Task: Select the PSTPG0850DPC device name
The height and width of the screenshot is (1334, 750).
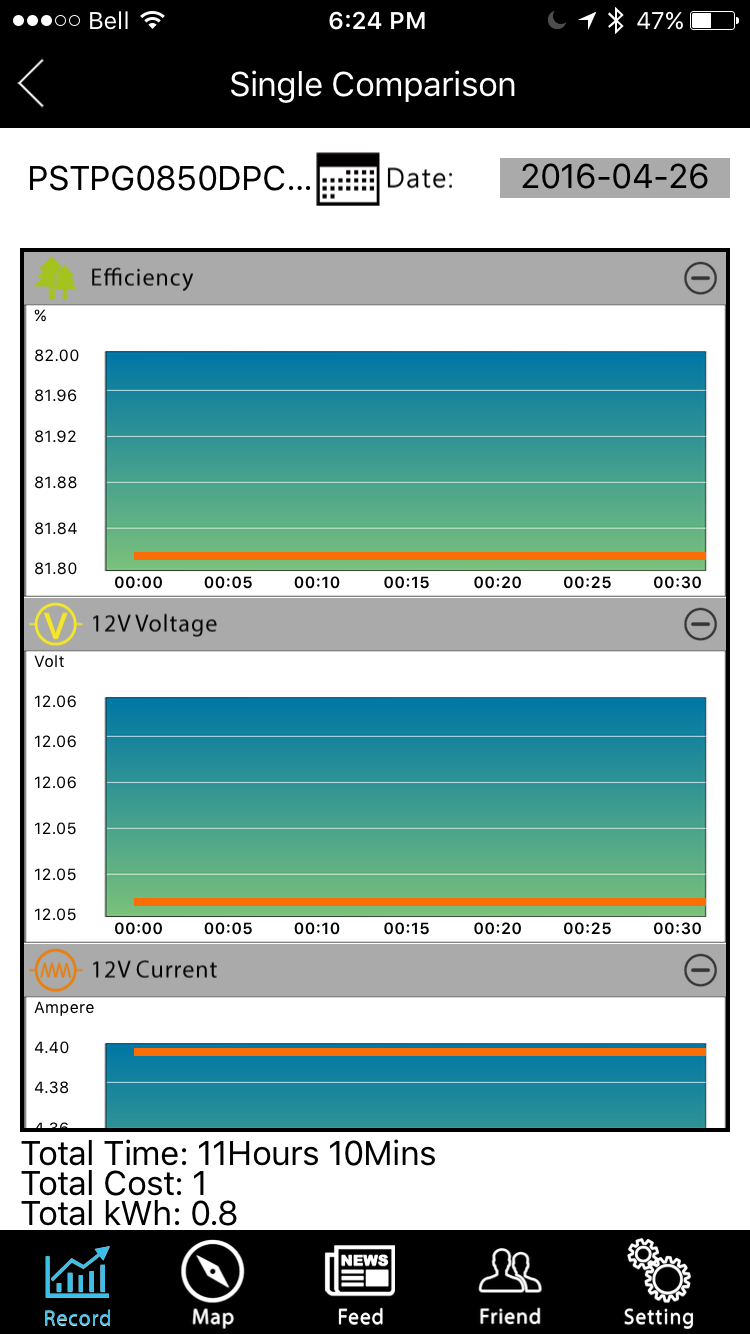Action: [169, 179]
